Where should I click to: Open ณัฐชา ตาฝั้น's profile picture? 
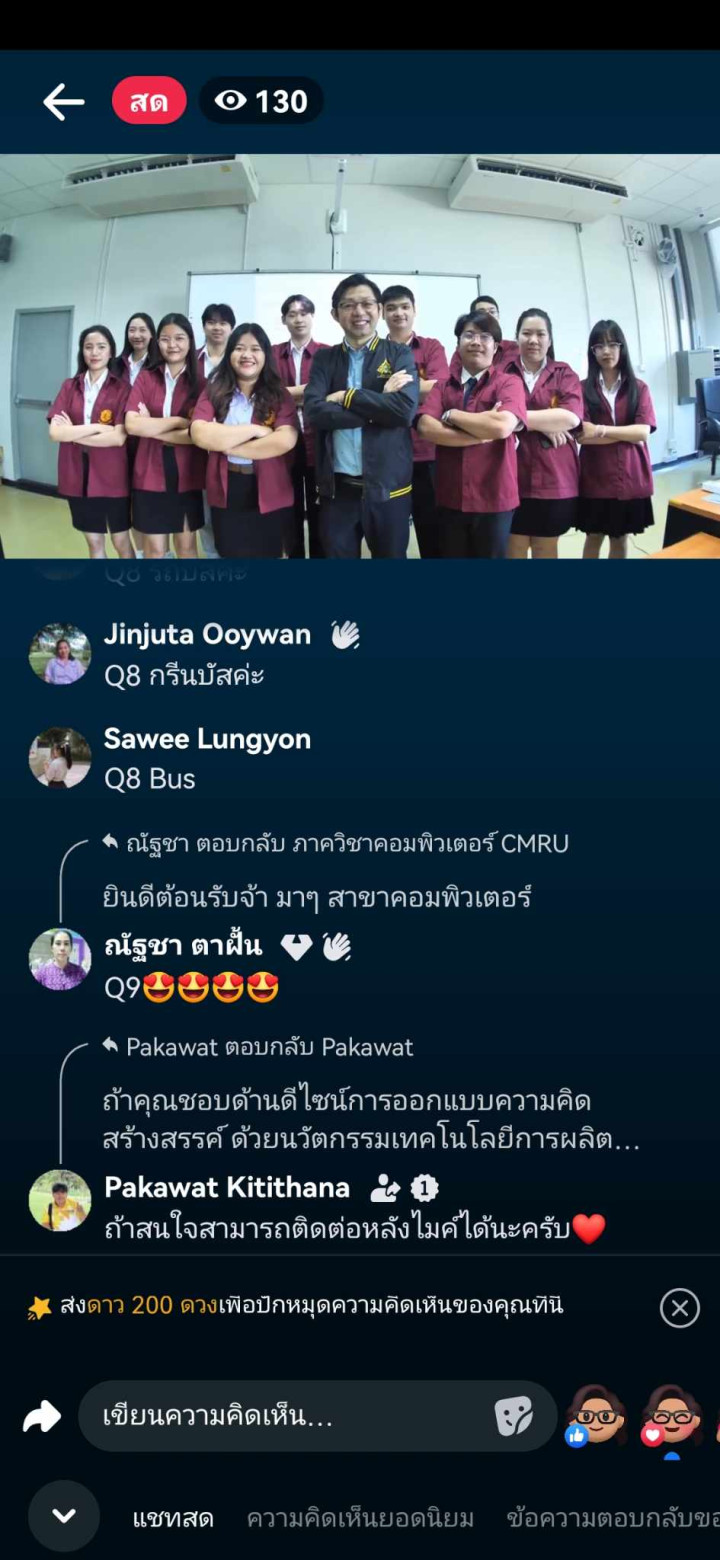pos(60,959)
